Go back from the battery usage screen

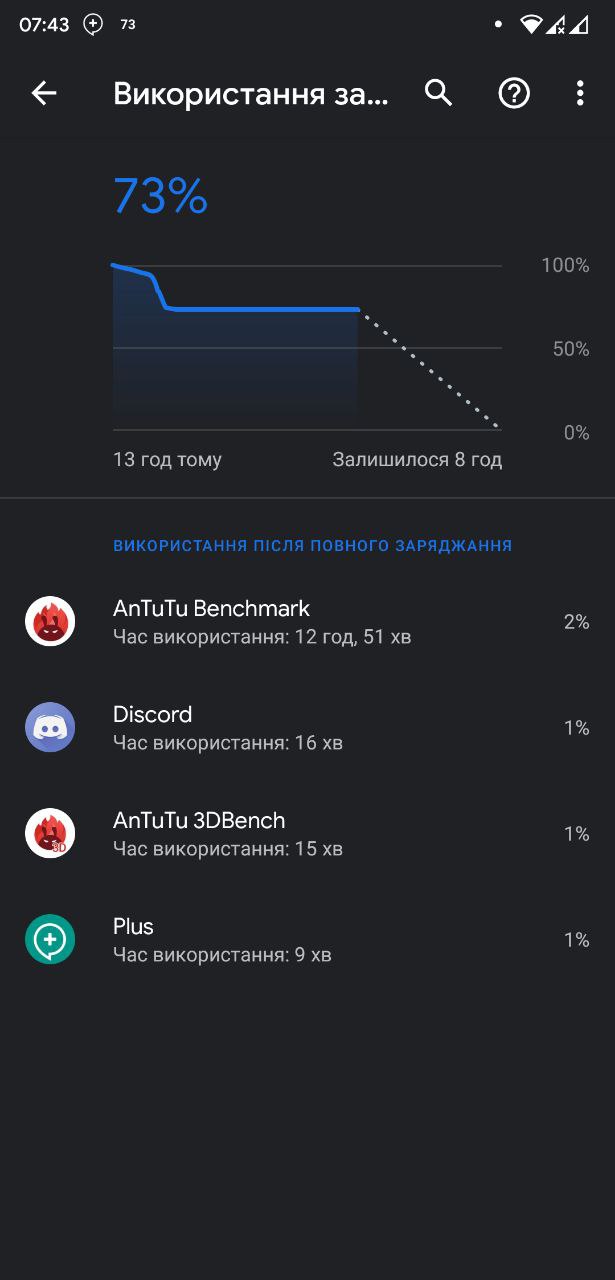tap(44, 93)
